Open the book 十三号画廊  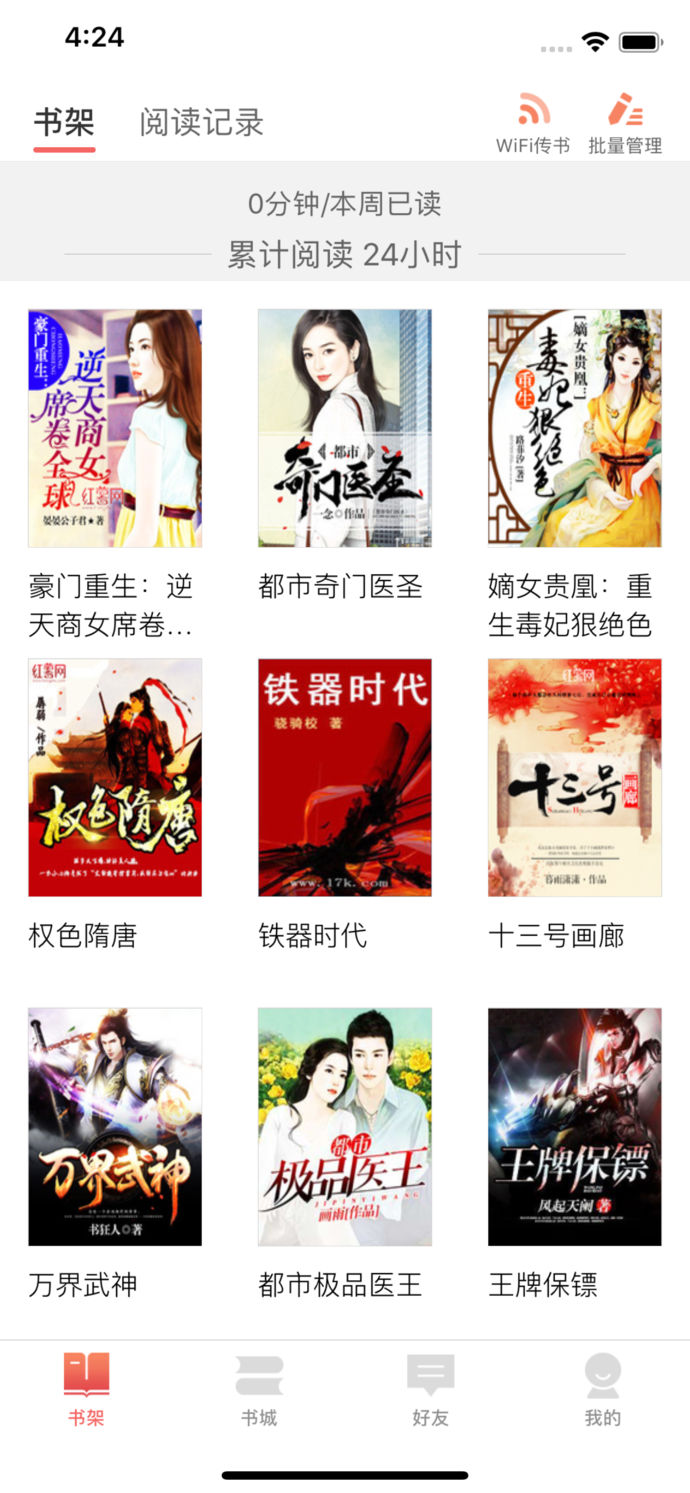tap(574, 777)
